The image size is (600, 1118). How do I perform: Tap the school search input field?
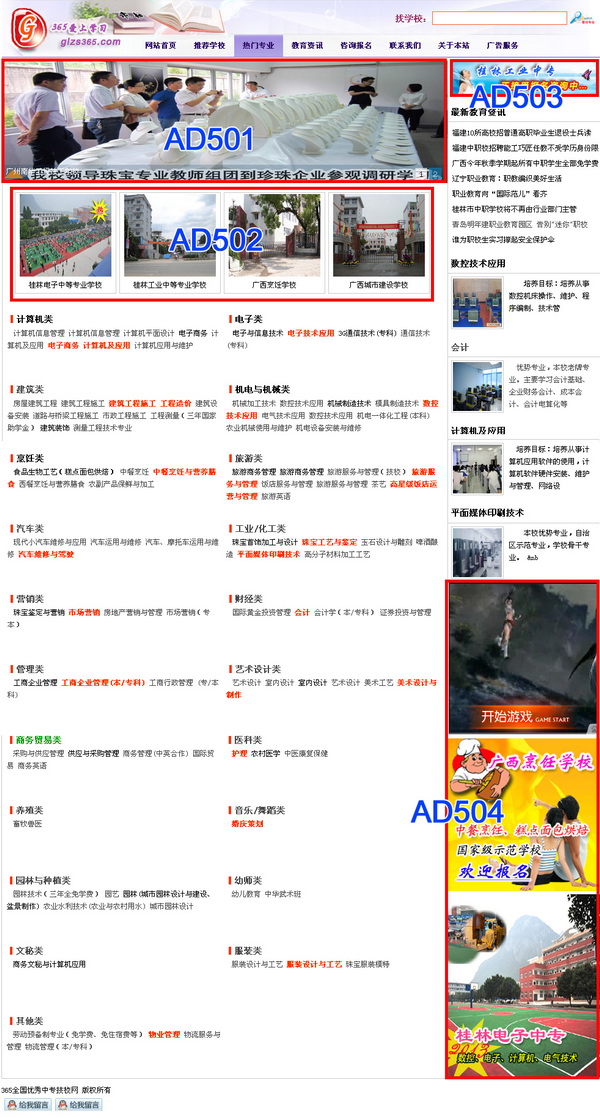click(499, 18)
